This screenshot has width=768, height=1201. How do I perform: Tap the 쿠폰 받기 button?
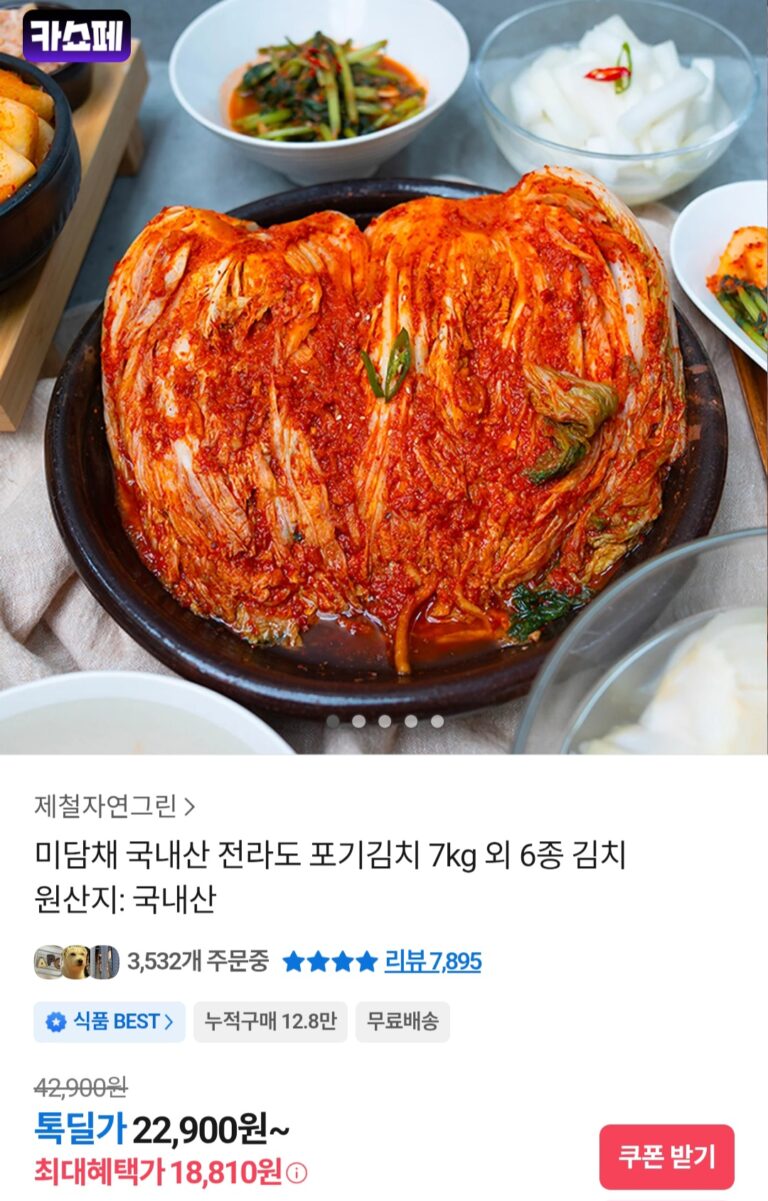tap(666, 1157)
